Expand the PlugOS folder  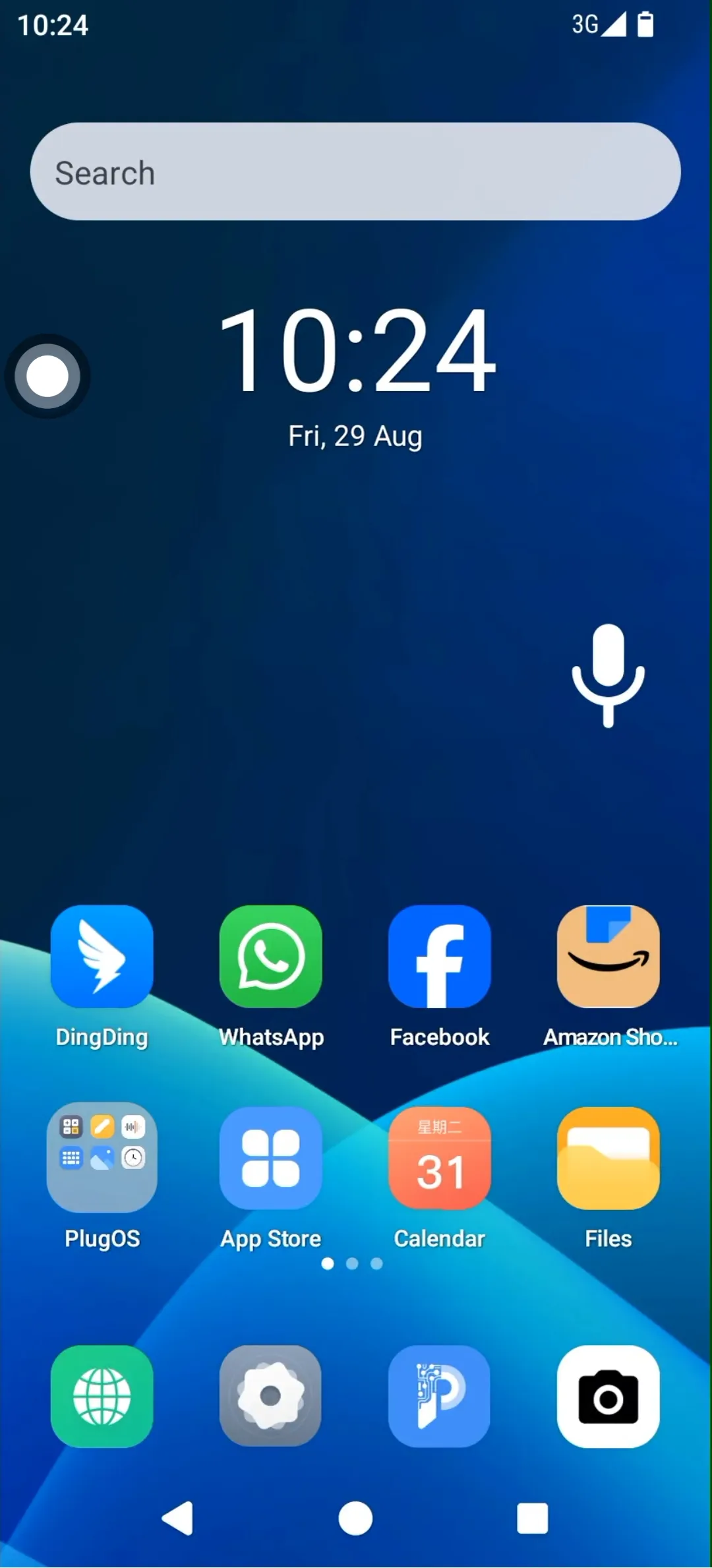pyautogui.click(x=102, y=1157)
